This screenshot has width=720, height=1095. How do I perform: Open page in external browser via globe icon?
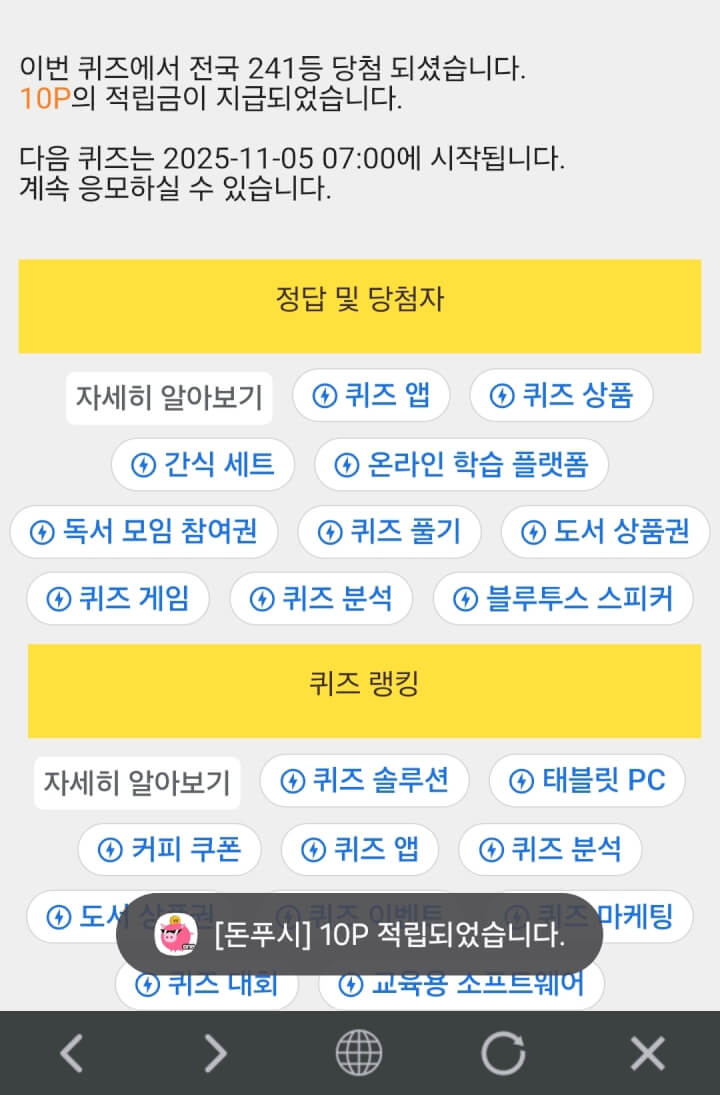coord(359,1053)
